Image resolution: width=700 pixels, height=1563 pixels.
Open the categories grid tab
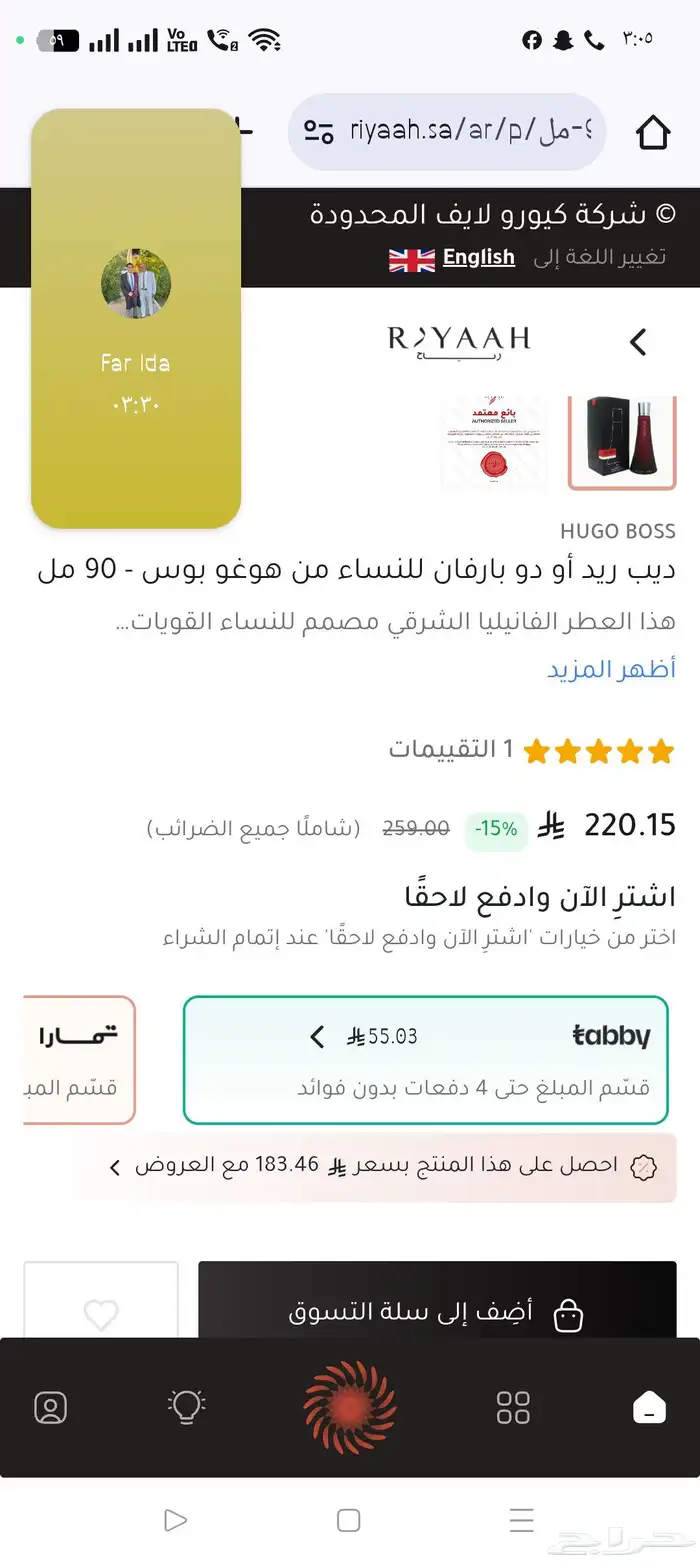(x=513, y=1408)
